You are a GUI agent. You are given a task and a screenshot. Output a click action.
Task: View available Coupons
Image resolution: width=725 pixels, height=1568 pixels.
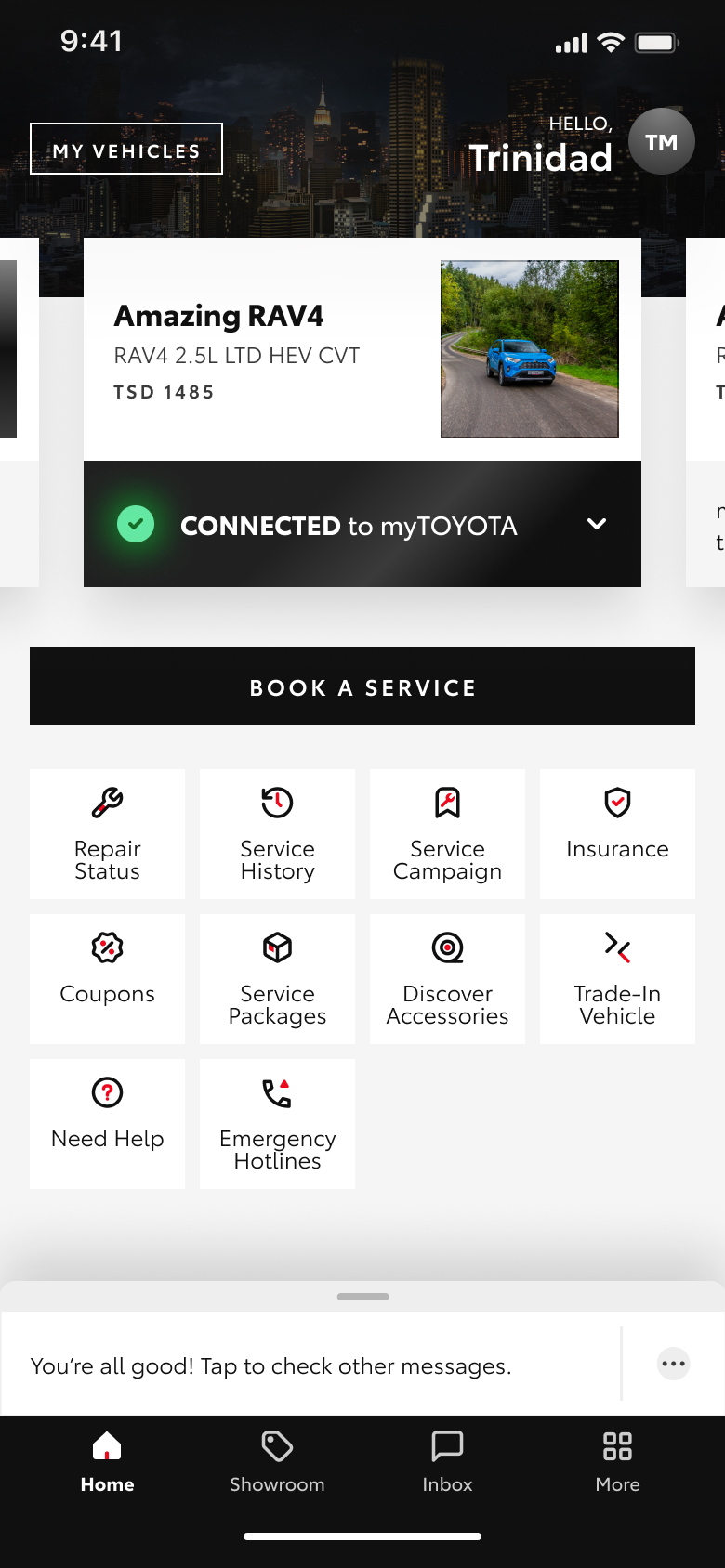(x=108, y=979)
